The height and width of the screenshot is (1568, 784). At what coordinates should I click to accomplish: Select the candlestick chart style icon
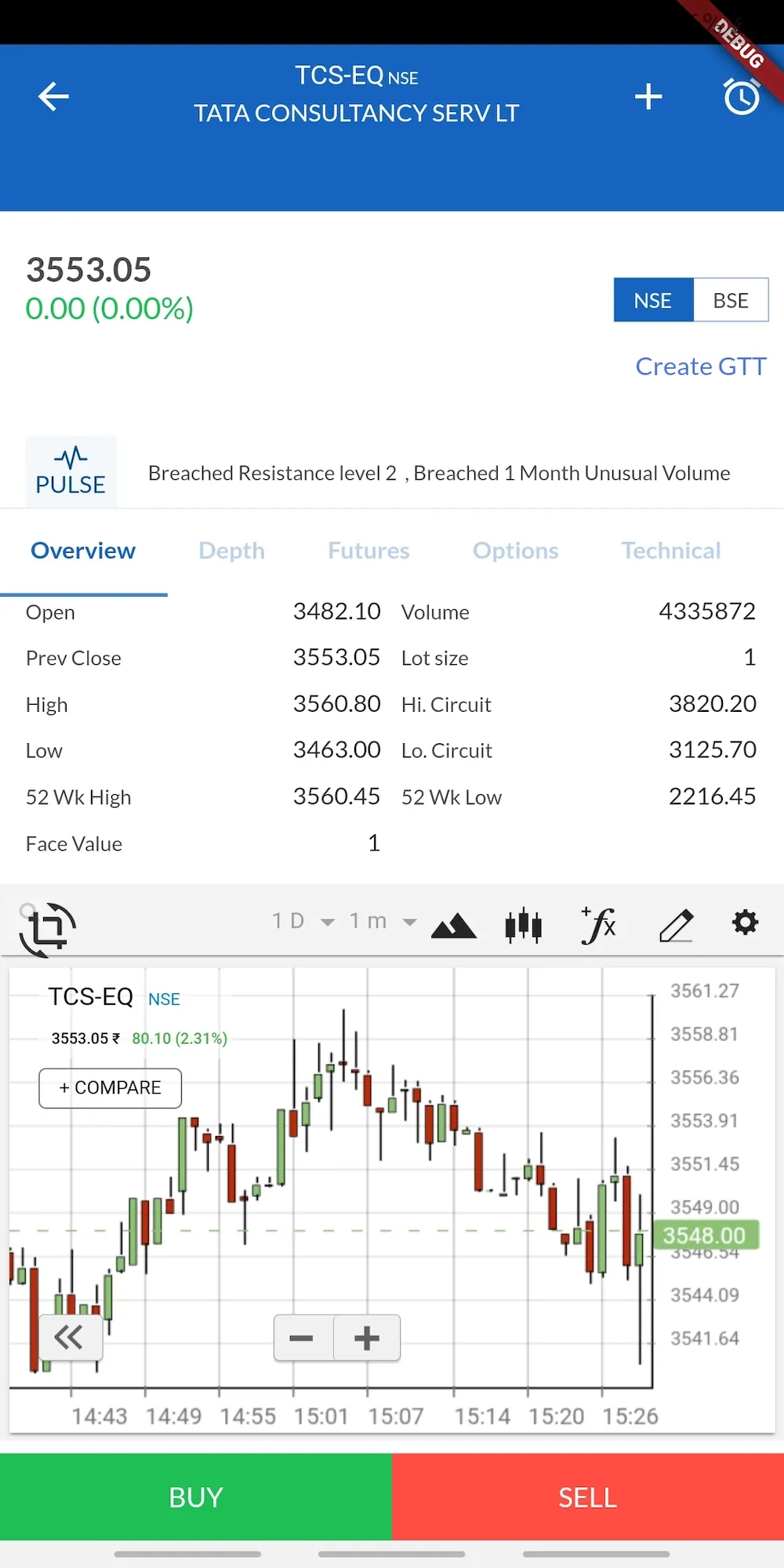point(524,925)
